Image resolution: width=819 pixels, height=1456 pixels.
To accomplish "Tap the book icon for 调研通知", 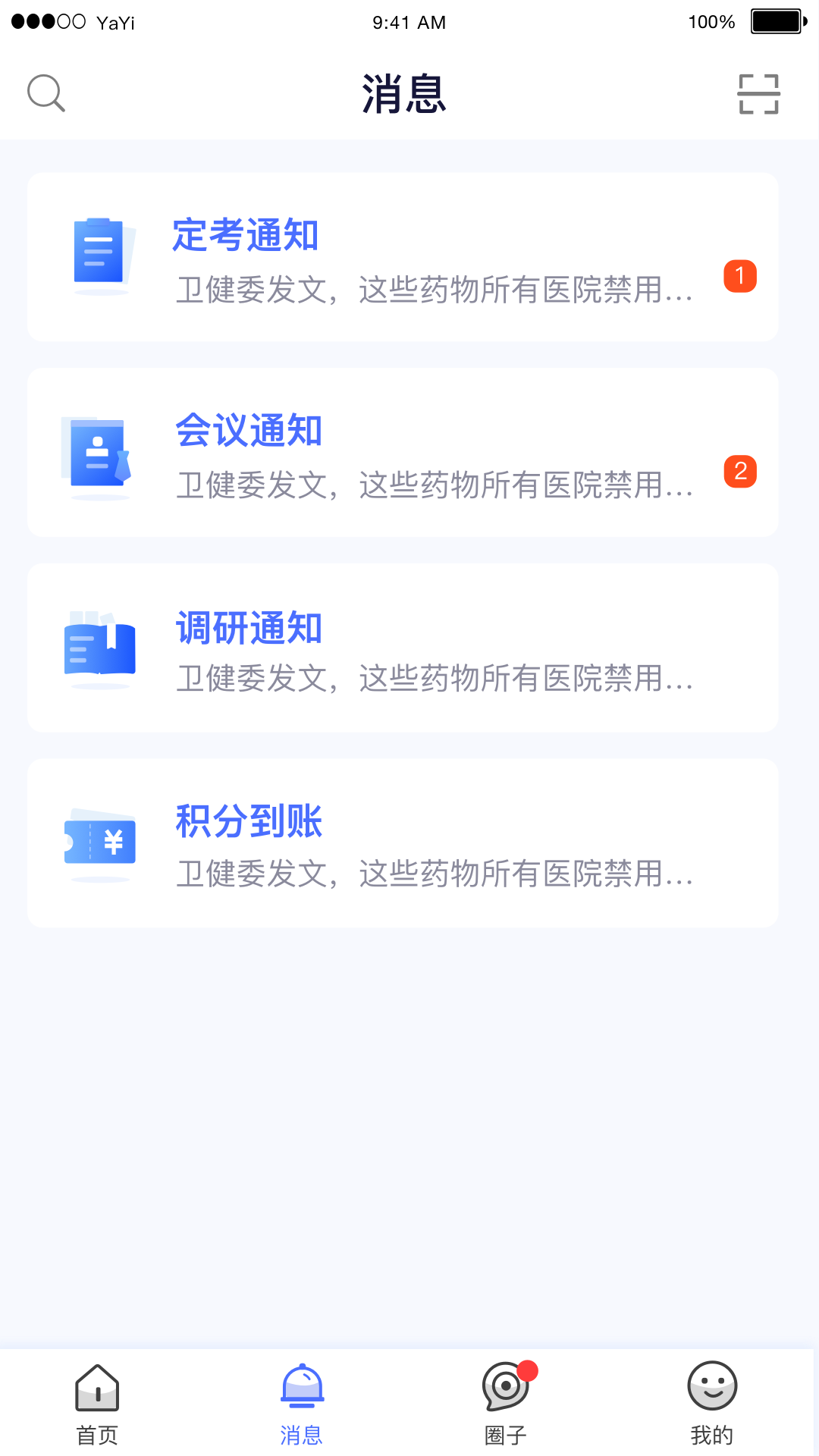I will click(99, 648).
